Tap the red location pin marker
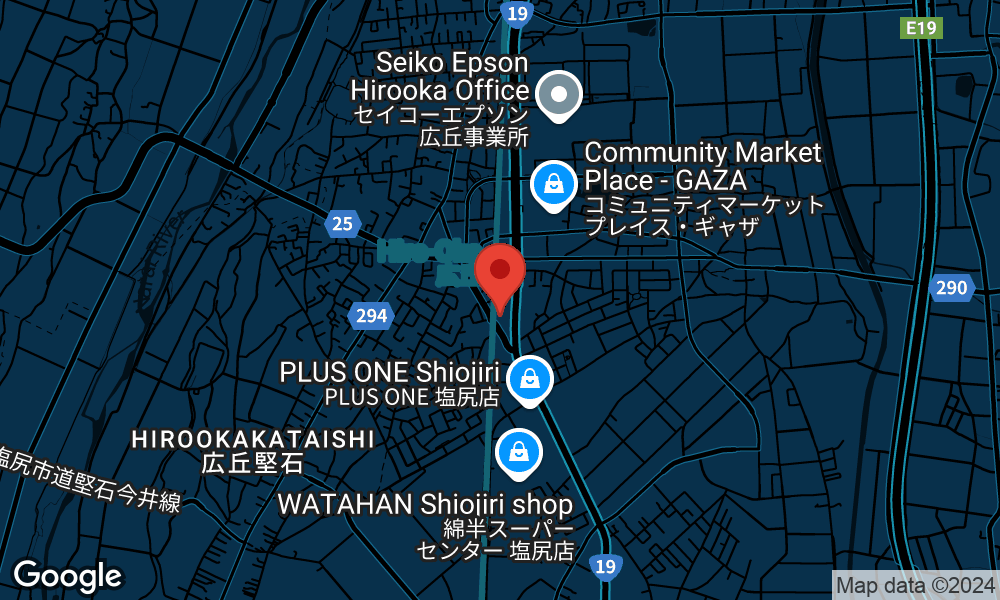1000x600 pixels. click(500, 272)
